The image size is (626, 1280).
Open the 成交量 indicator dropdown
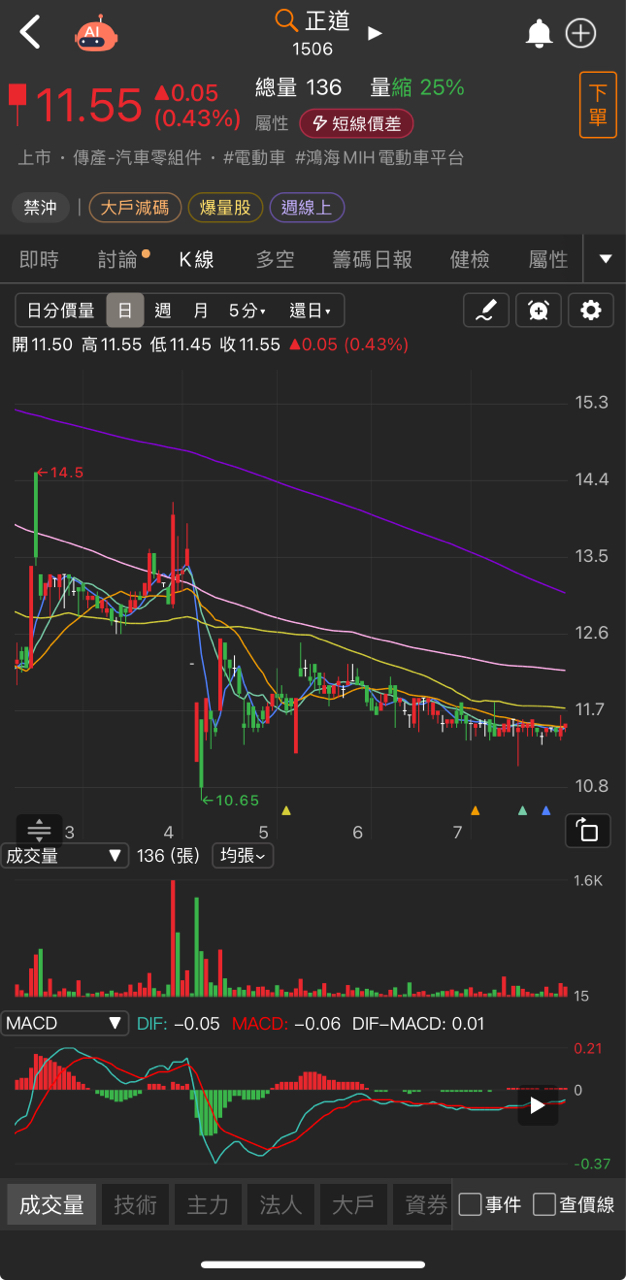pyautogui.click(x=65, y=855)
